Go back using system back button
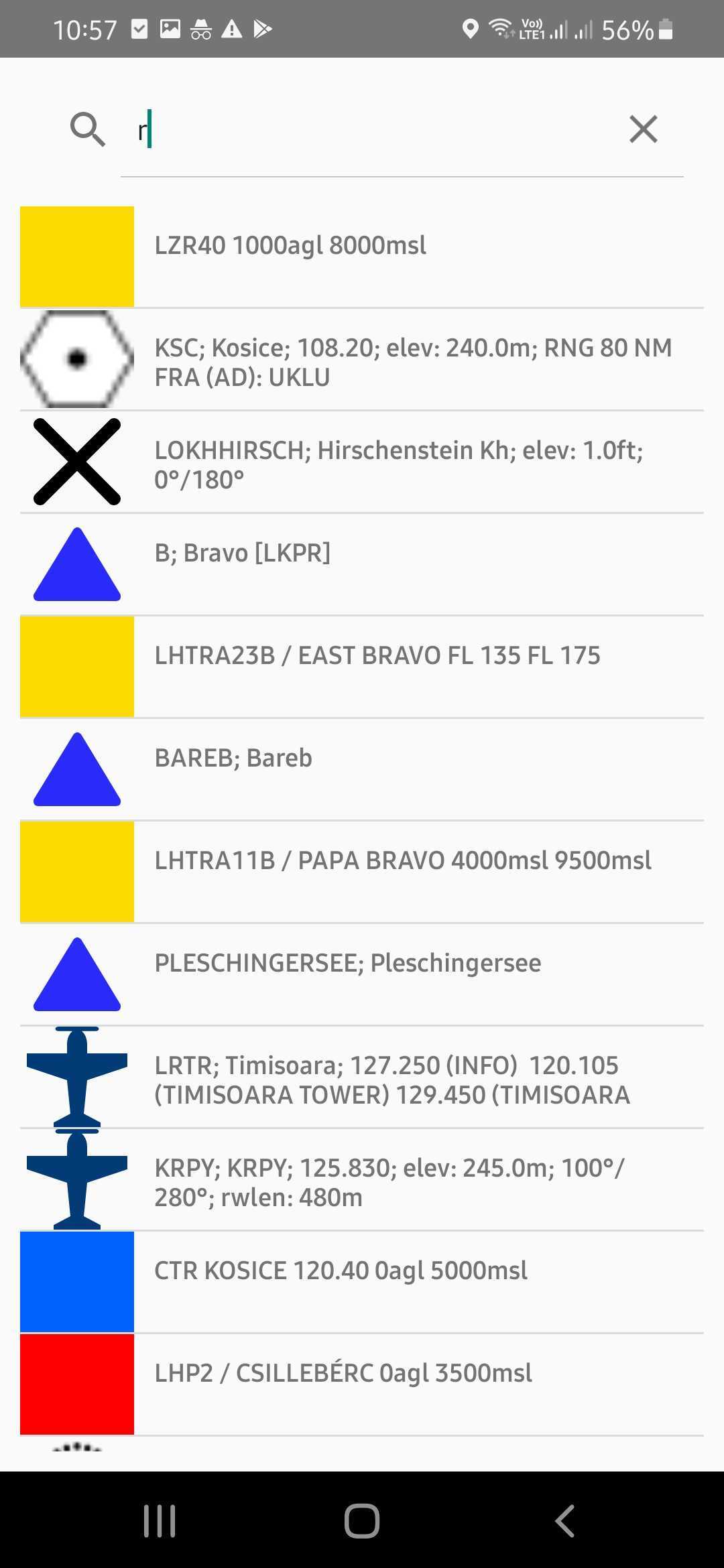724x1568 pixels. [x=565, y=1520]
